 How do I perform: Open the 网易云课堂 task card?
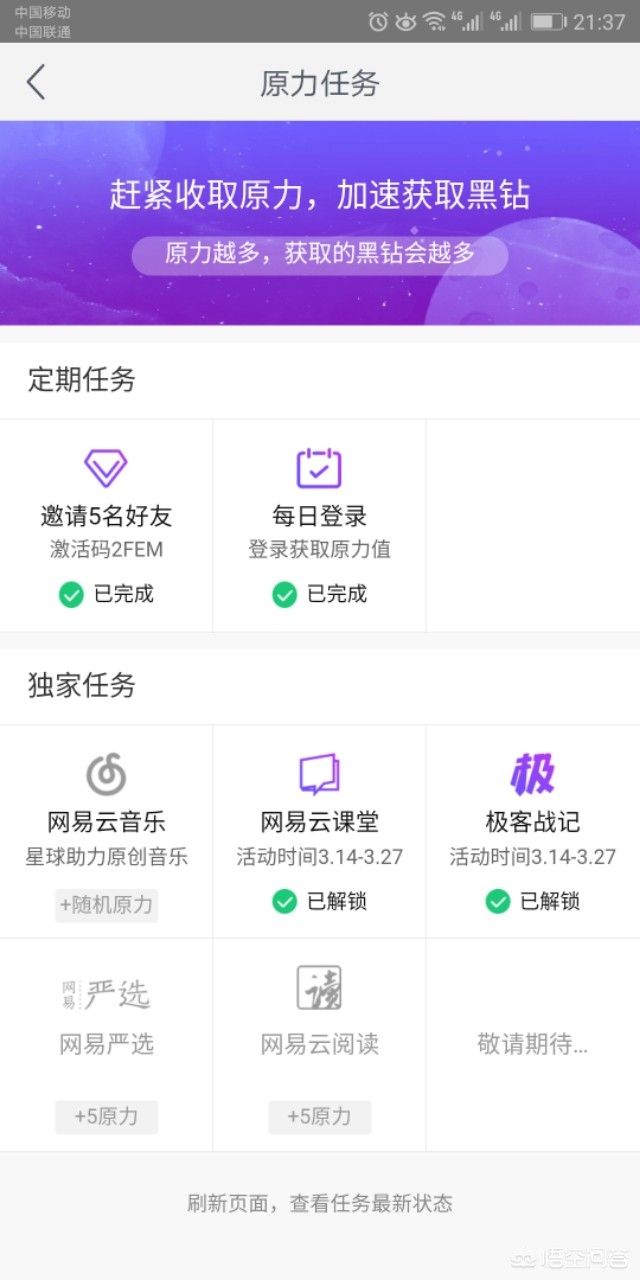click(319, 832)
